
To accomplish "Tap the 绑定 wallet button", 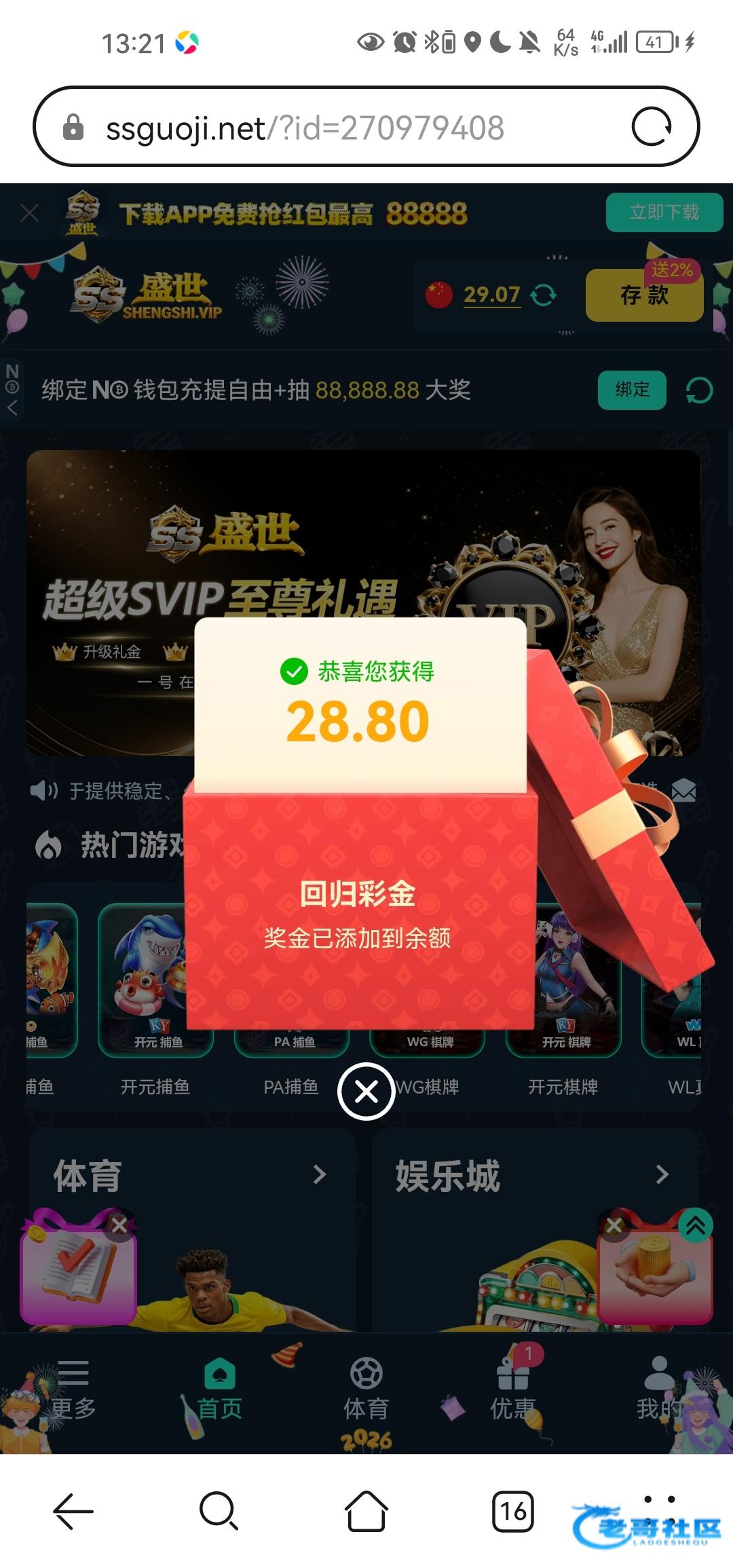I will (x=632, y=390).
